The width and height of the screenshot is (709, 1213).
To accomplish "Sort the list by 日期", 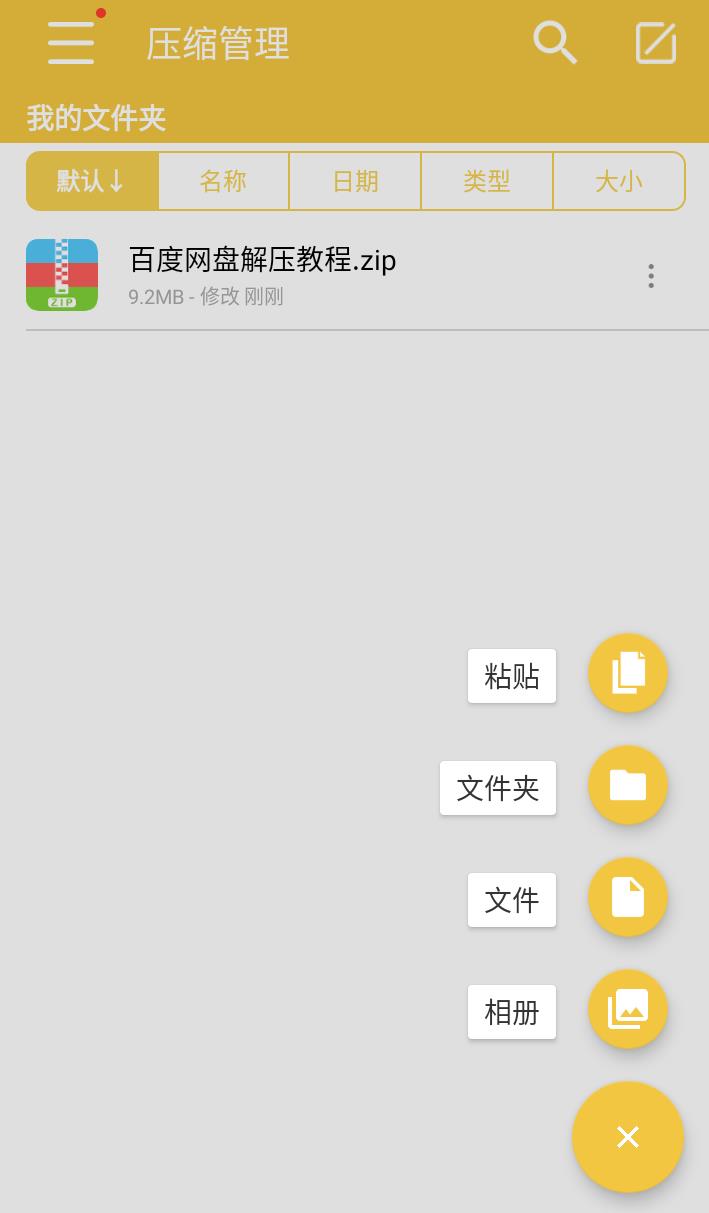I will coord(355,181).
